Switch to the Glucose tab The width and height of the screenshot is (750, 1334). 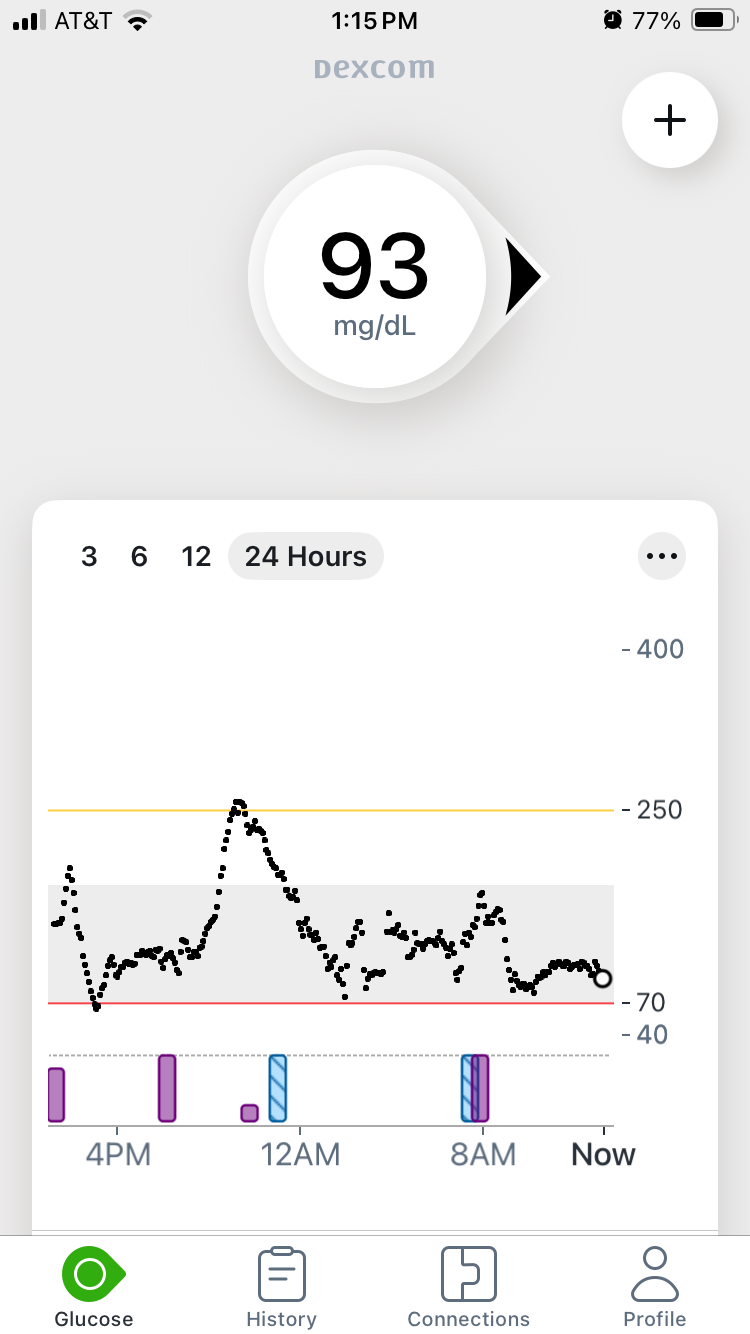click(93, 1288)
